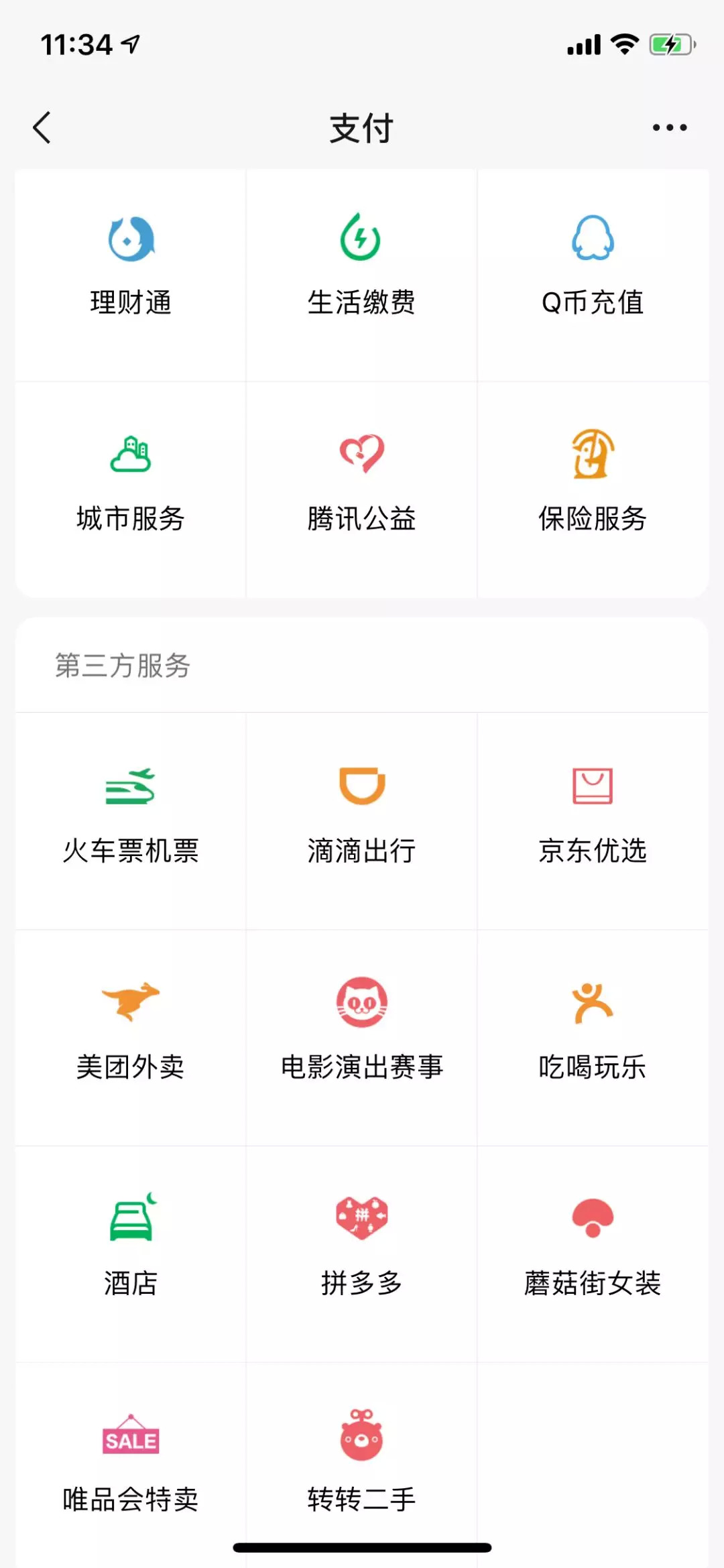Open 城市服务 city services
This screenshot has height=1568, width=724.
pyautogui.click(x=131, y=484)
